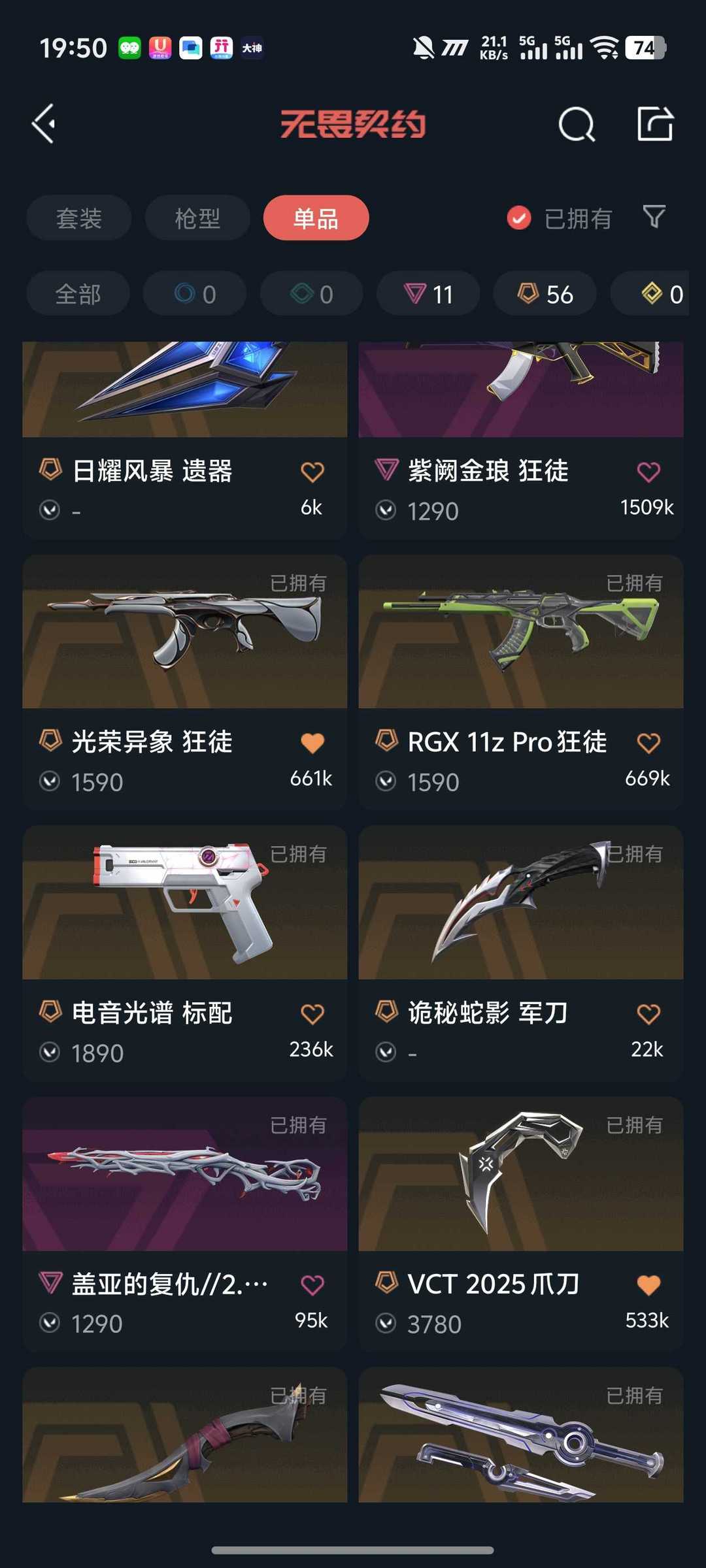The width and height of the screenshot is (706, 1568).
Task: Select the teal tier filter with 0 count
Action: point(311,293)
